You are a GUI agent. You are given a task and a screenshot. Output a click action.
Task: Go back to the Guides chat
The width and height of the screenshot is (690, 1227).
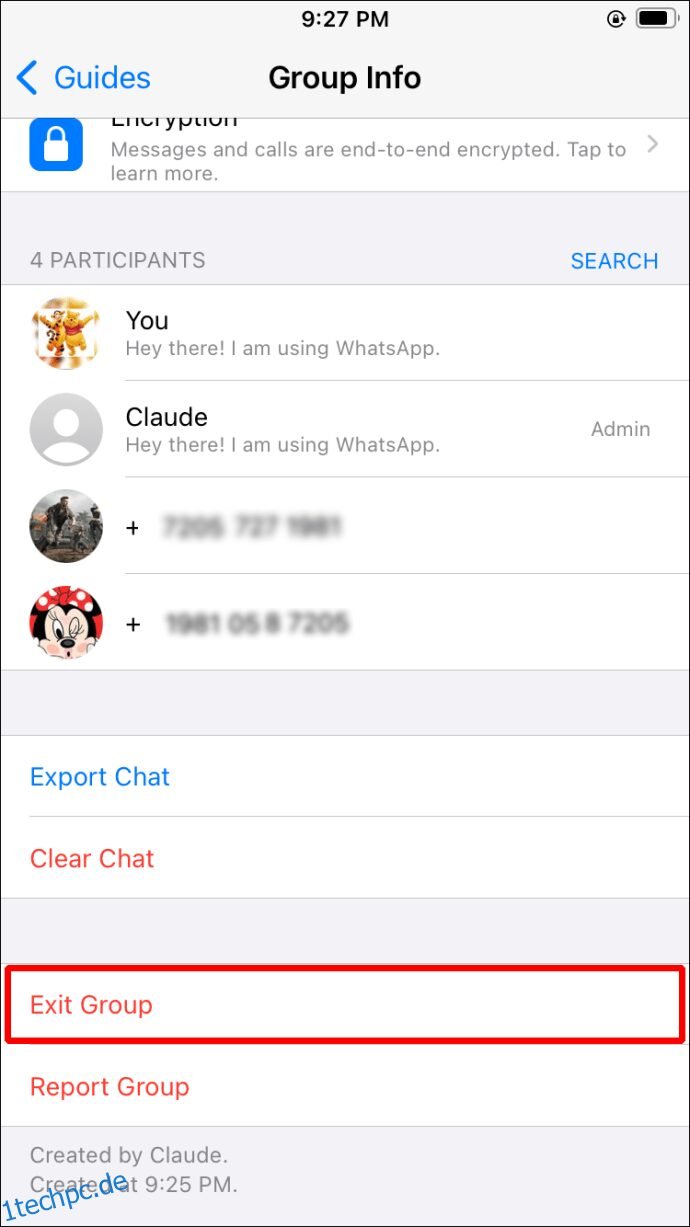[83, 78]
